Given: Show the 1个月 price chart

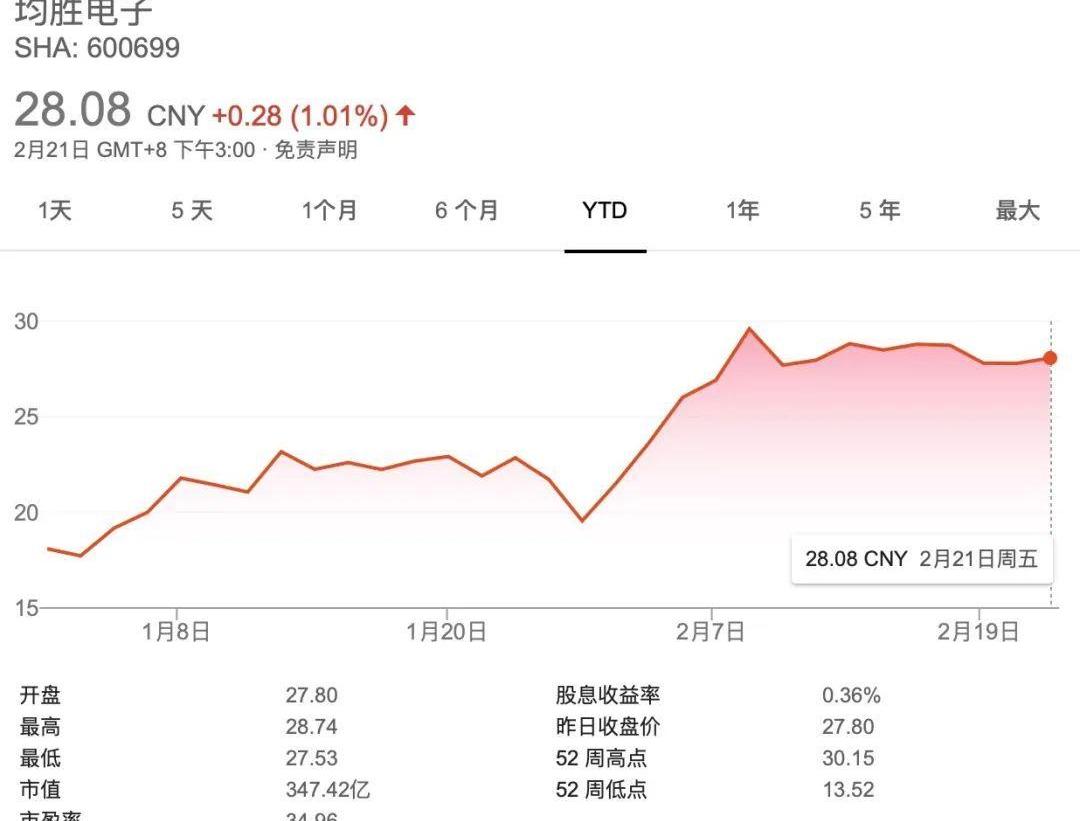Looking at the screenshot, I should [x=329, y=211].
